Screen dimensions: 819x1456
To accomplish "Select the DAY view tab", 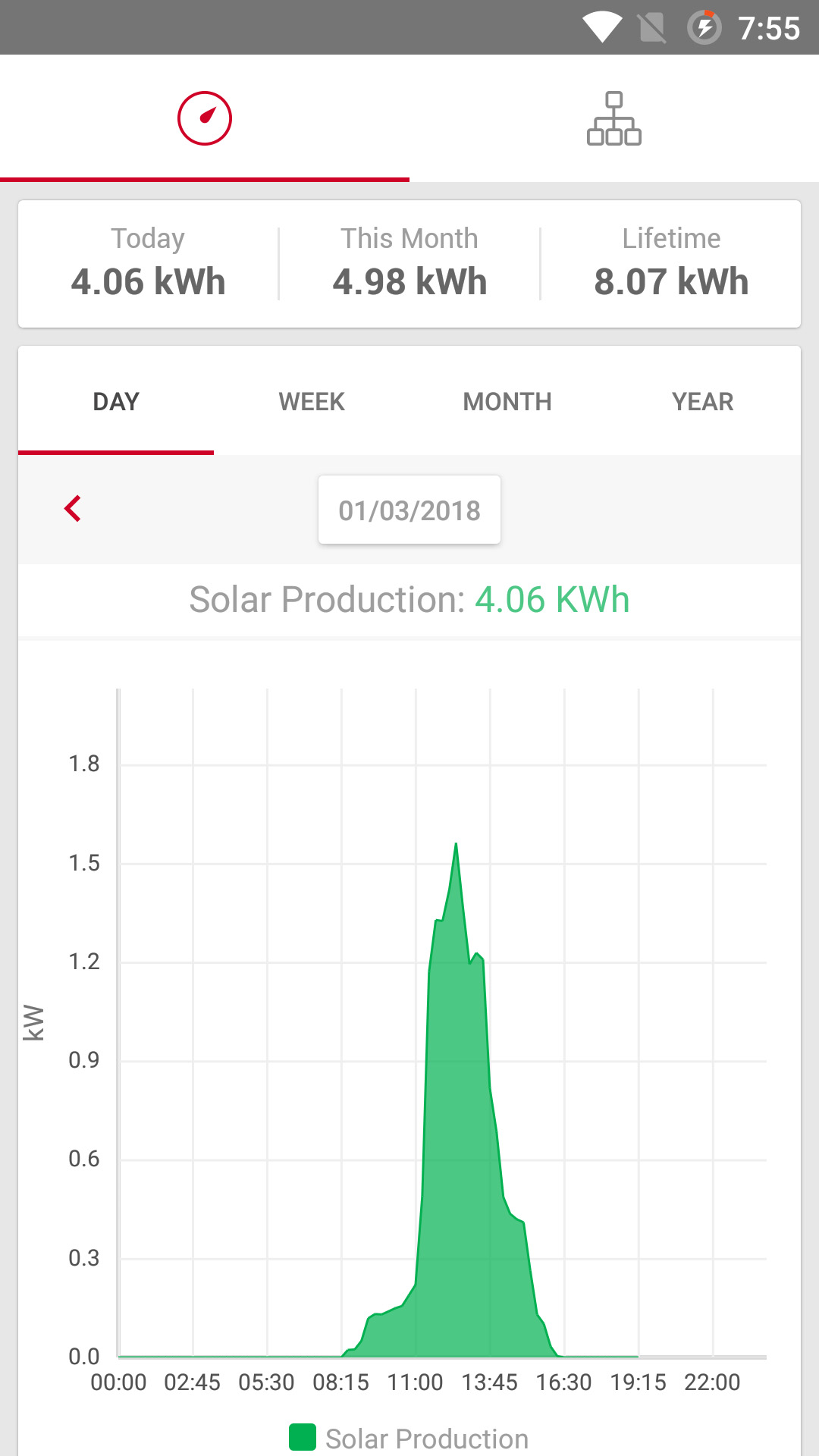I will 116,401.
